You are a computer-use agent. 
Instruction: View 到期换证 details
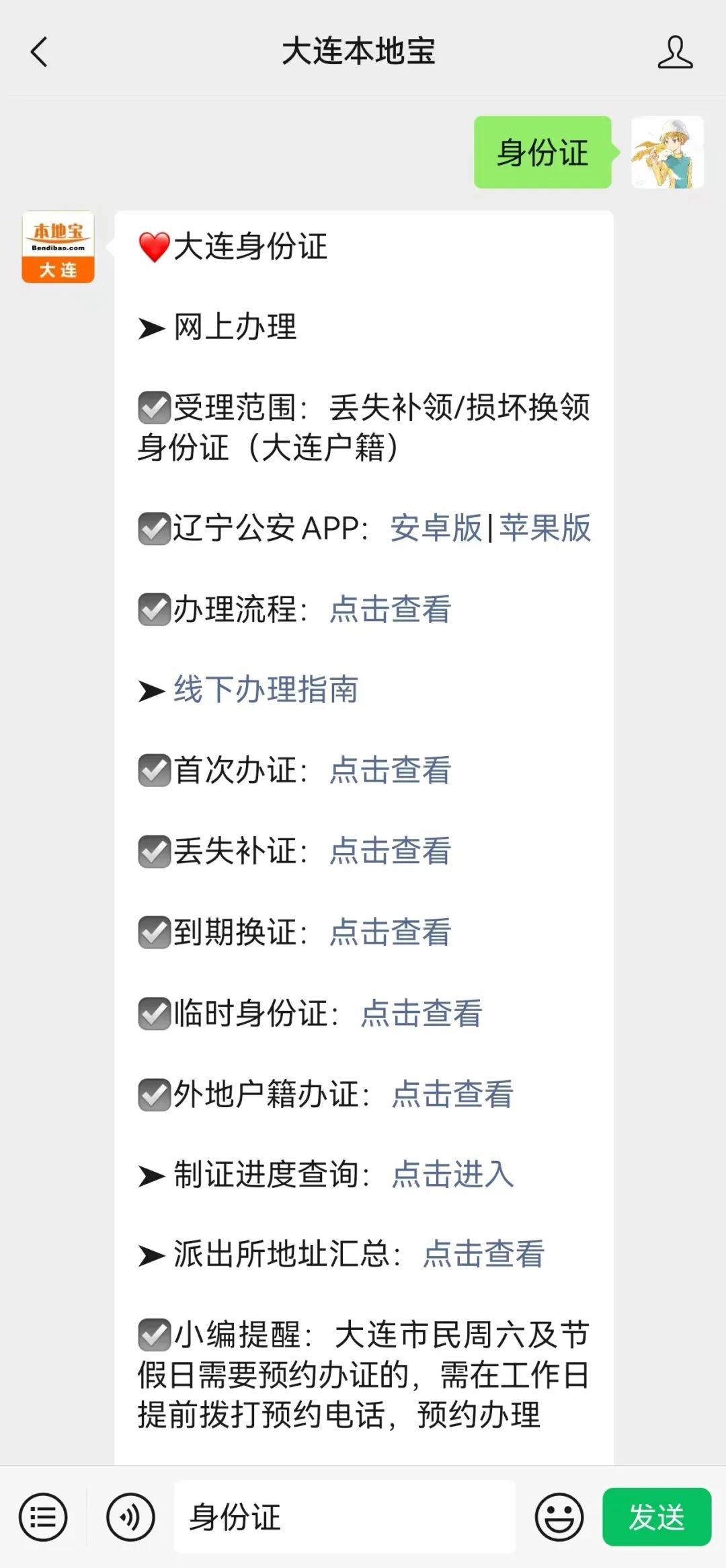tap(390, 932)
